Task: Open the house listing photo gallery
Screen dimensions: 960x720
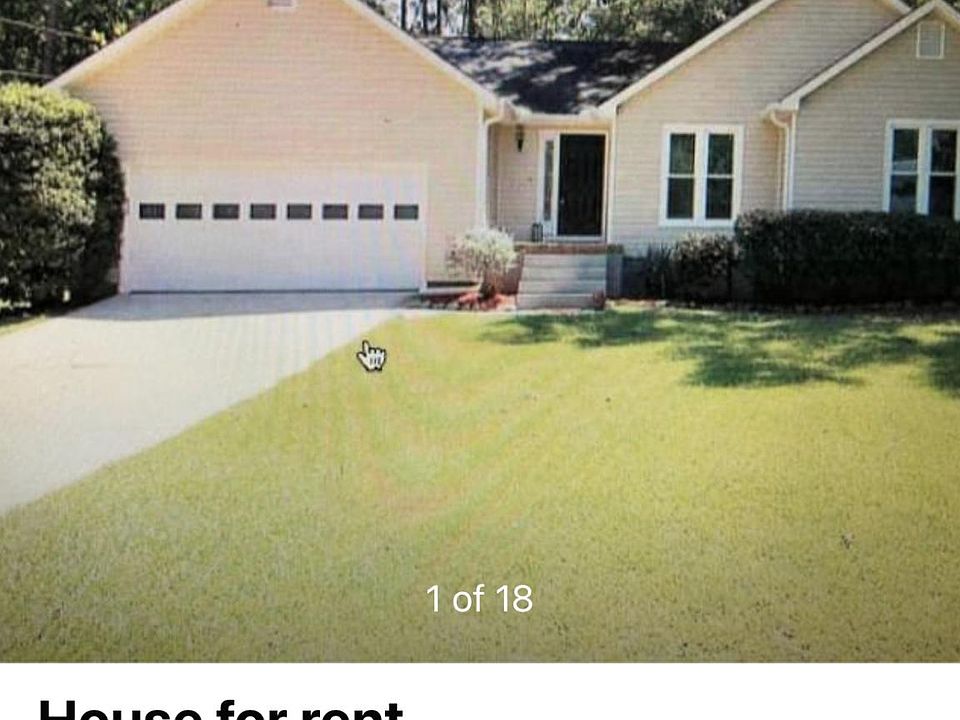Action: (480, 330)
